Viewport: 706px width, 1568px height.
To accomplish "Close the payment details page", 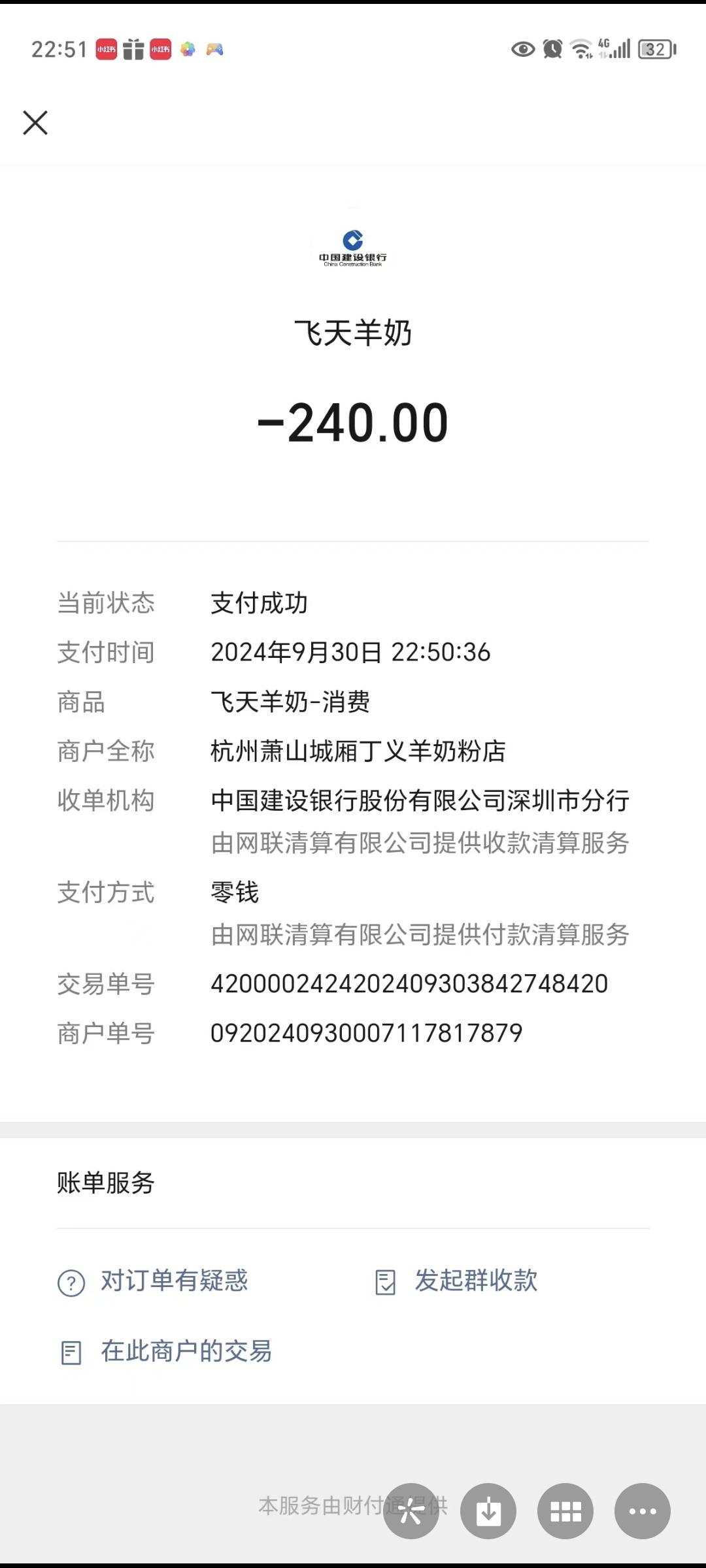I will tap(35, 123).
